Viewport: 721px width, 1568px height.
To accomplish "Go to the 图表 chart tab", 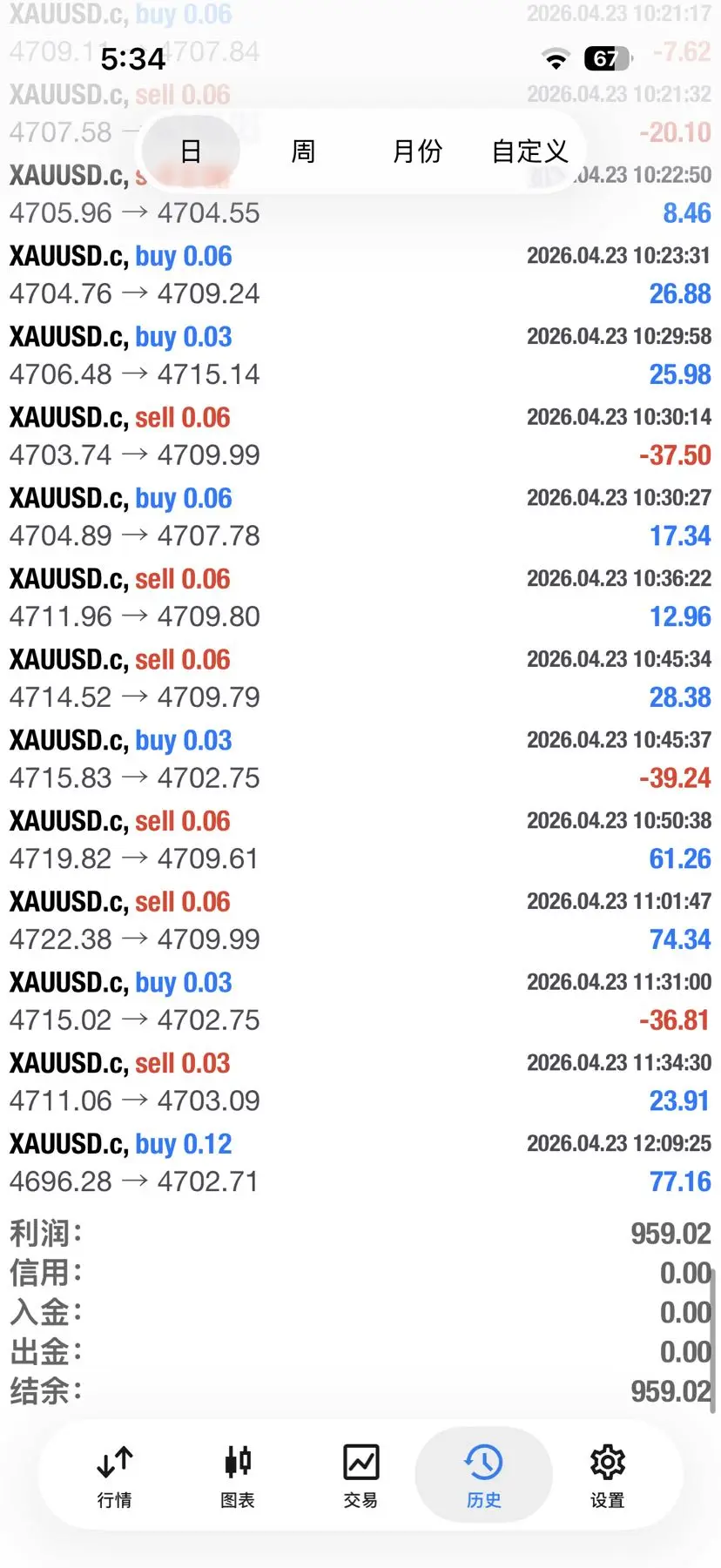I will point(238,1475).
